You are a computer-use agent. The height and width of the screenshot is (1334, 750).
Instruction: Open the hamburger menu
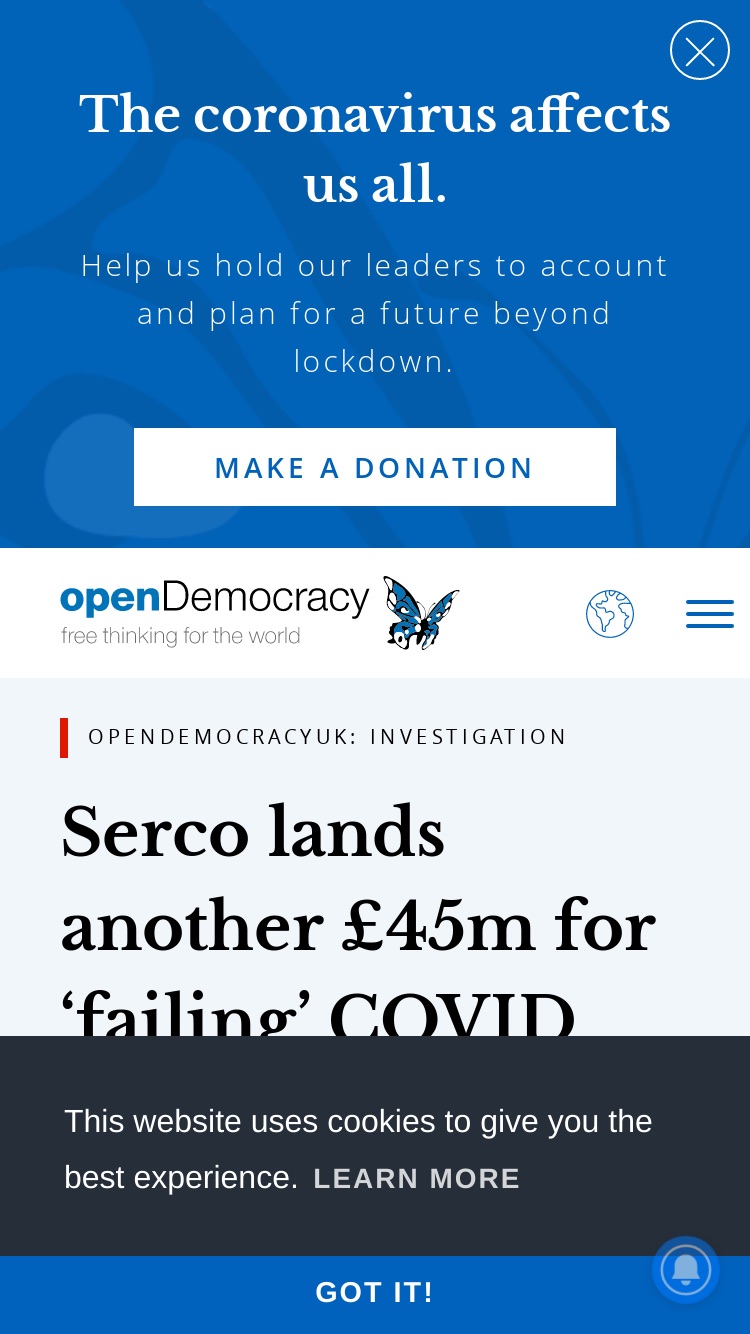710,614
